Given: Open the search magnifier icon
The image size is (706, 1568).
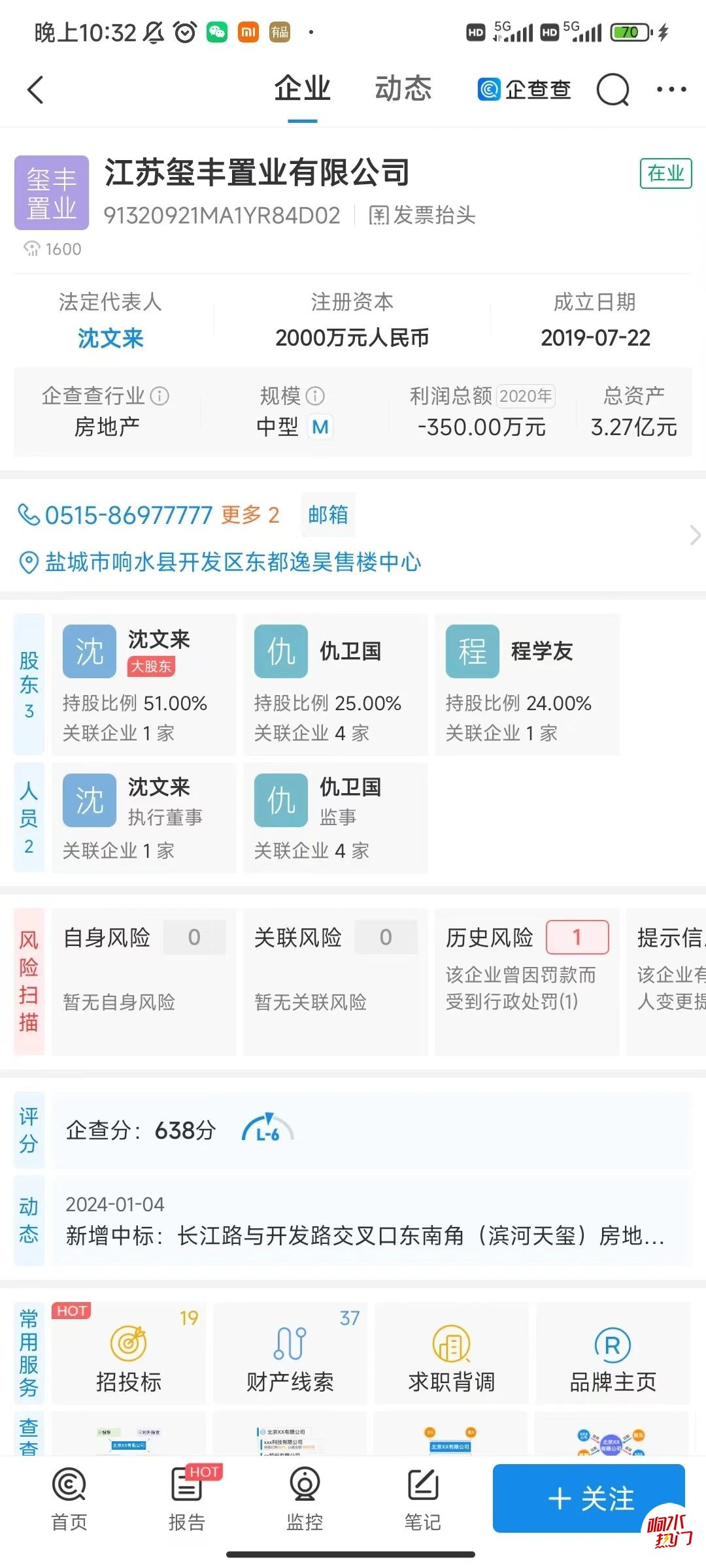Looking at the screenshot, I should point(613,90).
